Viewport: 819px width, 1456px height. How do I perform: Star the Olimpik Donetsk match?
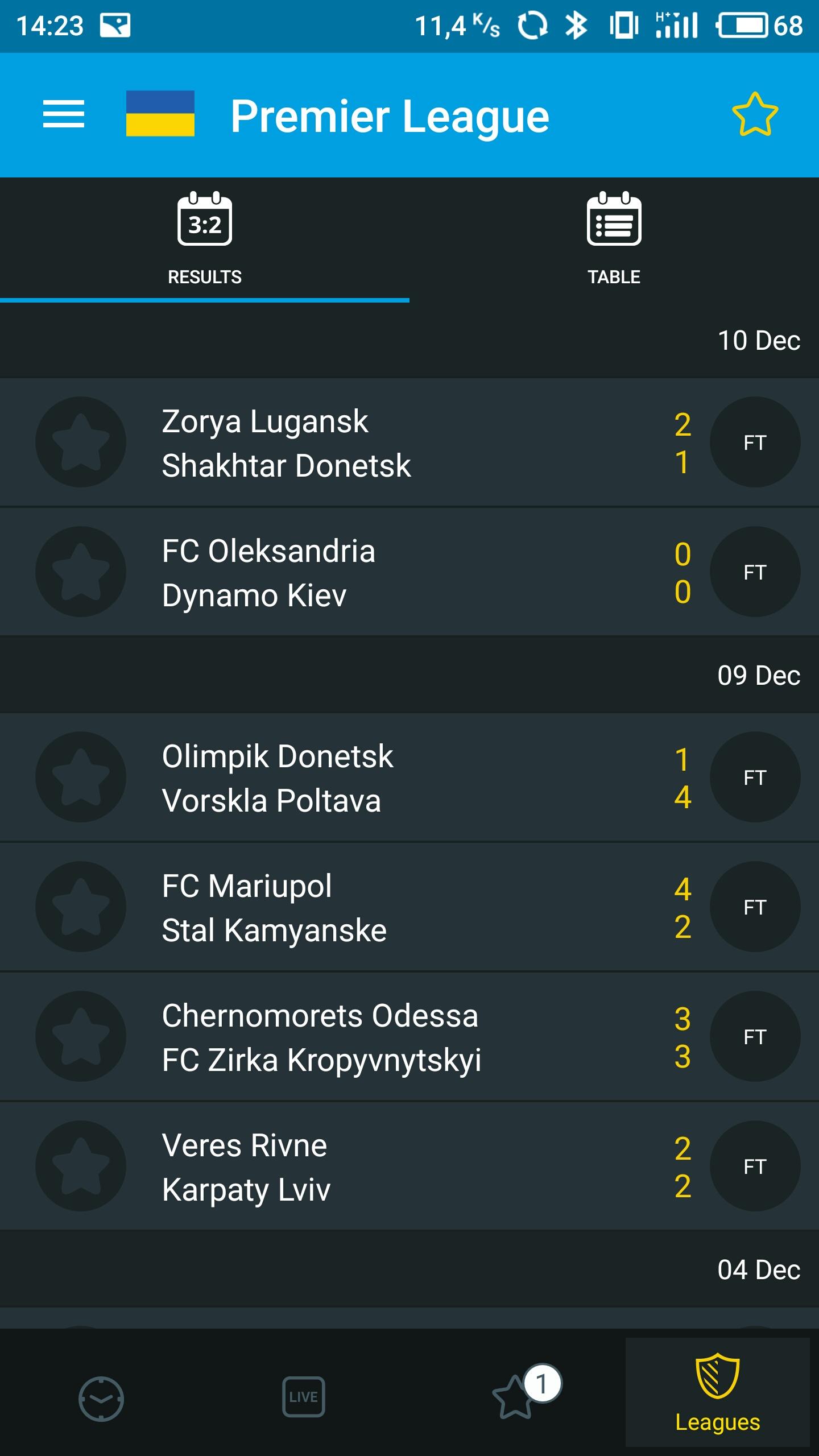(x=81, y=777)
